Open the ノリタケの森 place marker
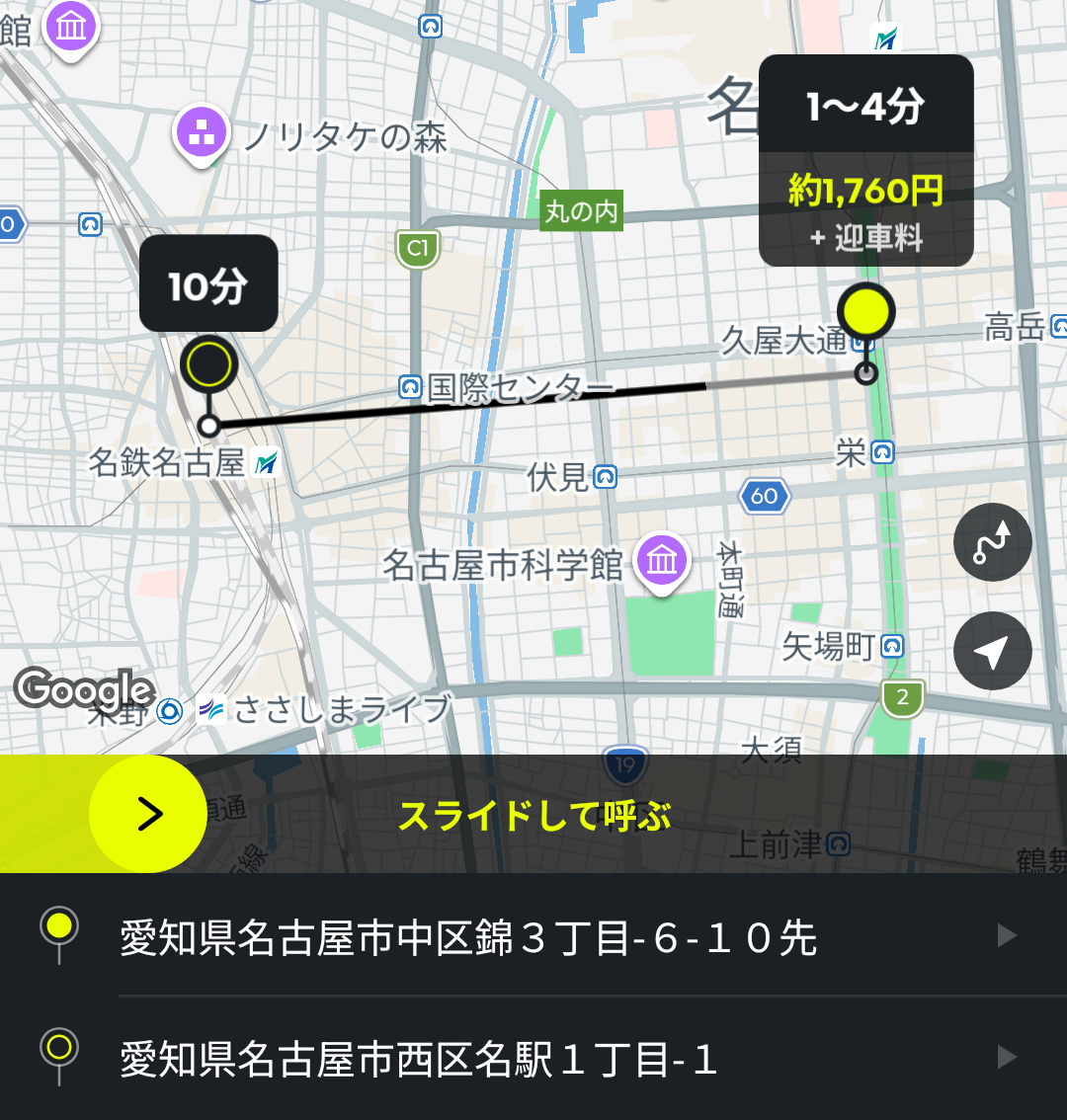Screen dimensions: 1067x1120 203,135
